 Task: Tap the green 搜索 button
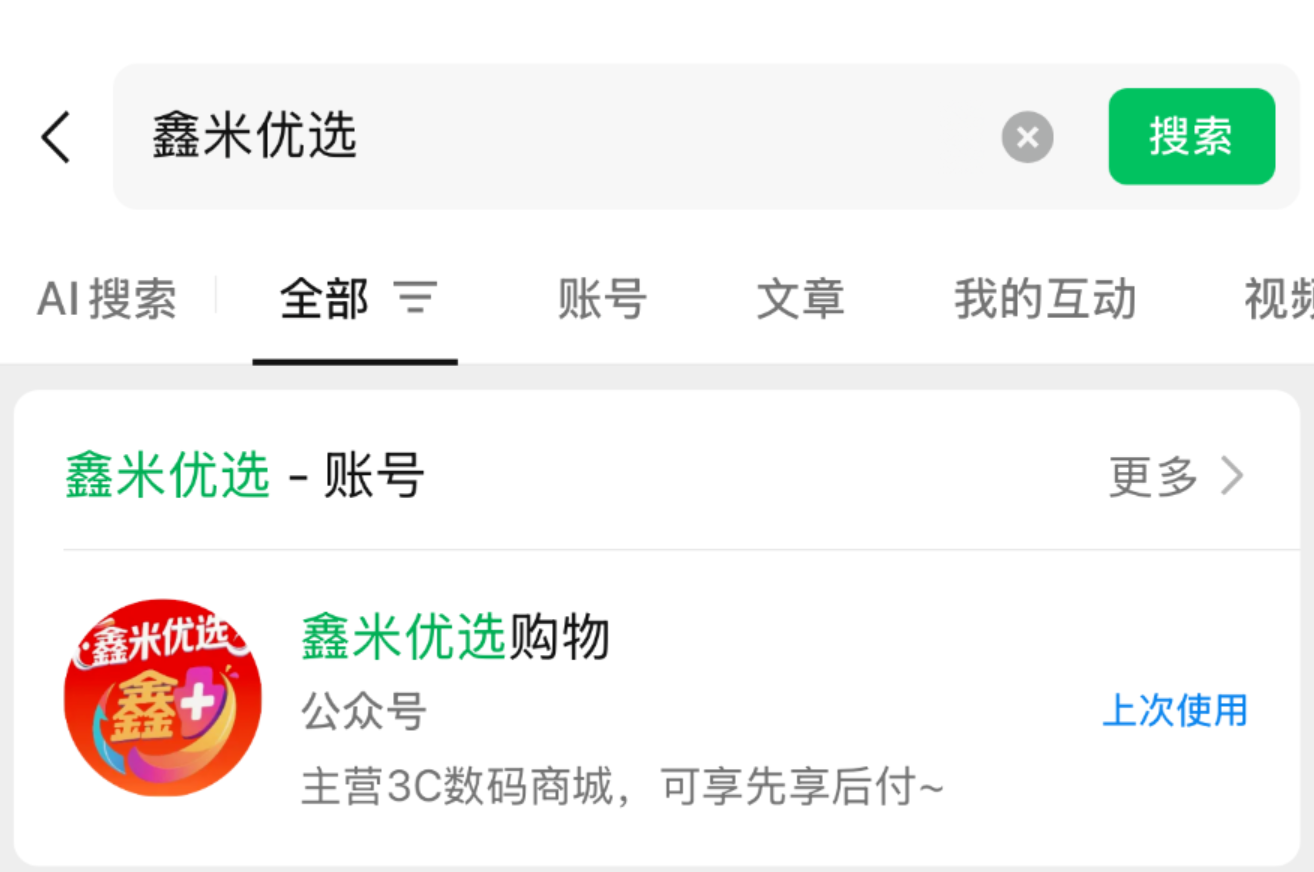coord(1191,137)
